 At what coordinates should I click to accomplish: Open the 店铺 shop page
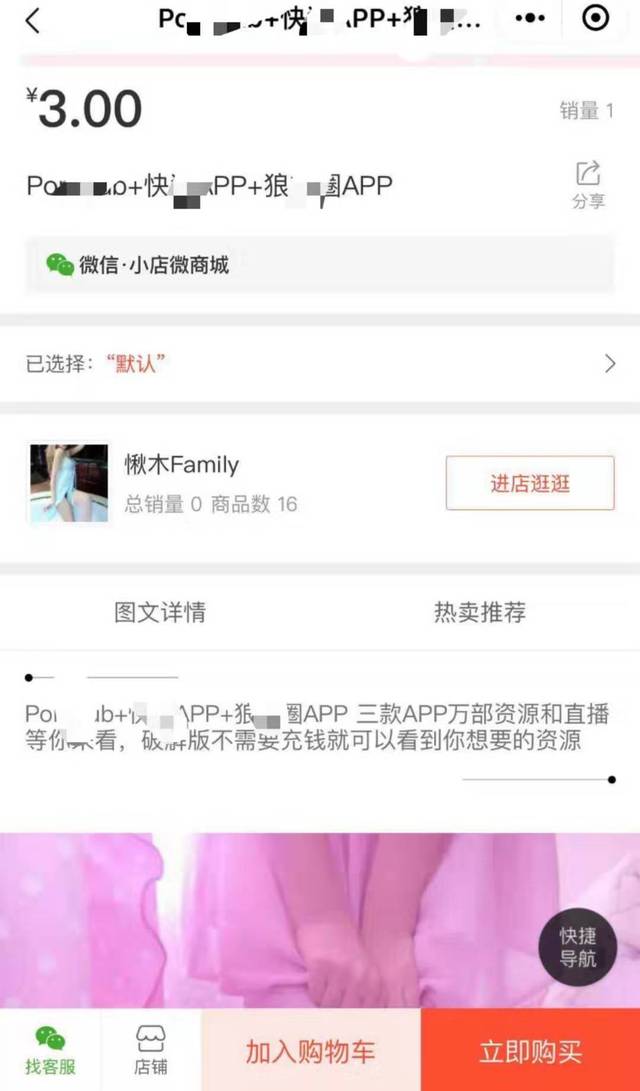click(151, 1050)
